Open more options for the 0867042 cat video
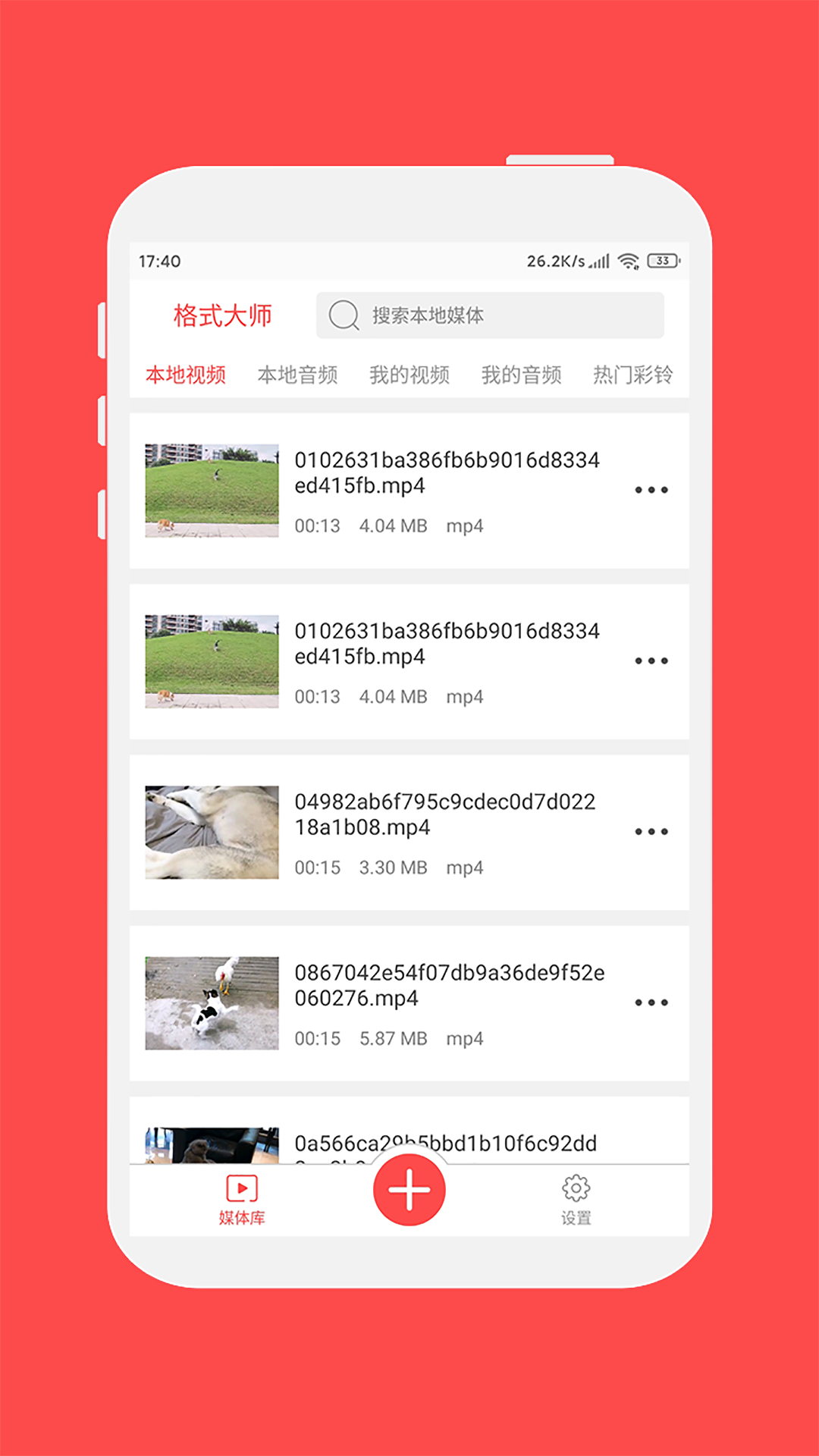The width and height of the screenshot is (819, 1456). click(x=651, y=1003)
